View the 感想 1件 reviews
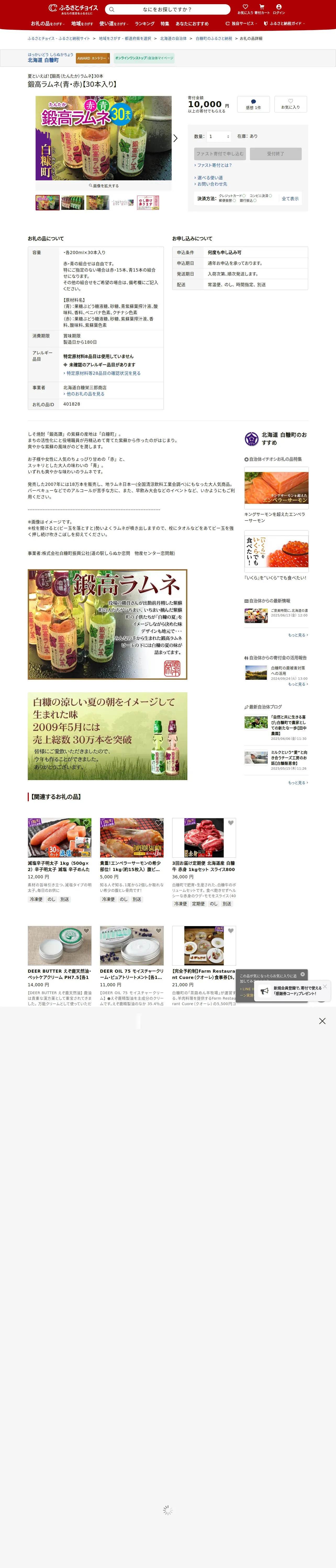Viewport: 336px width, 1568px height. pyautogui.click(x=253, y=104)
